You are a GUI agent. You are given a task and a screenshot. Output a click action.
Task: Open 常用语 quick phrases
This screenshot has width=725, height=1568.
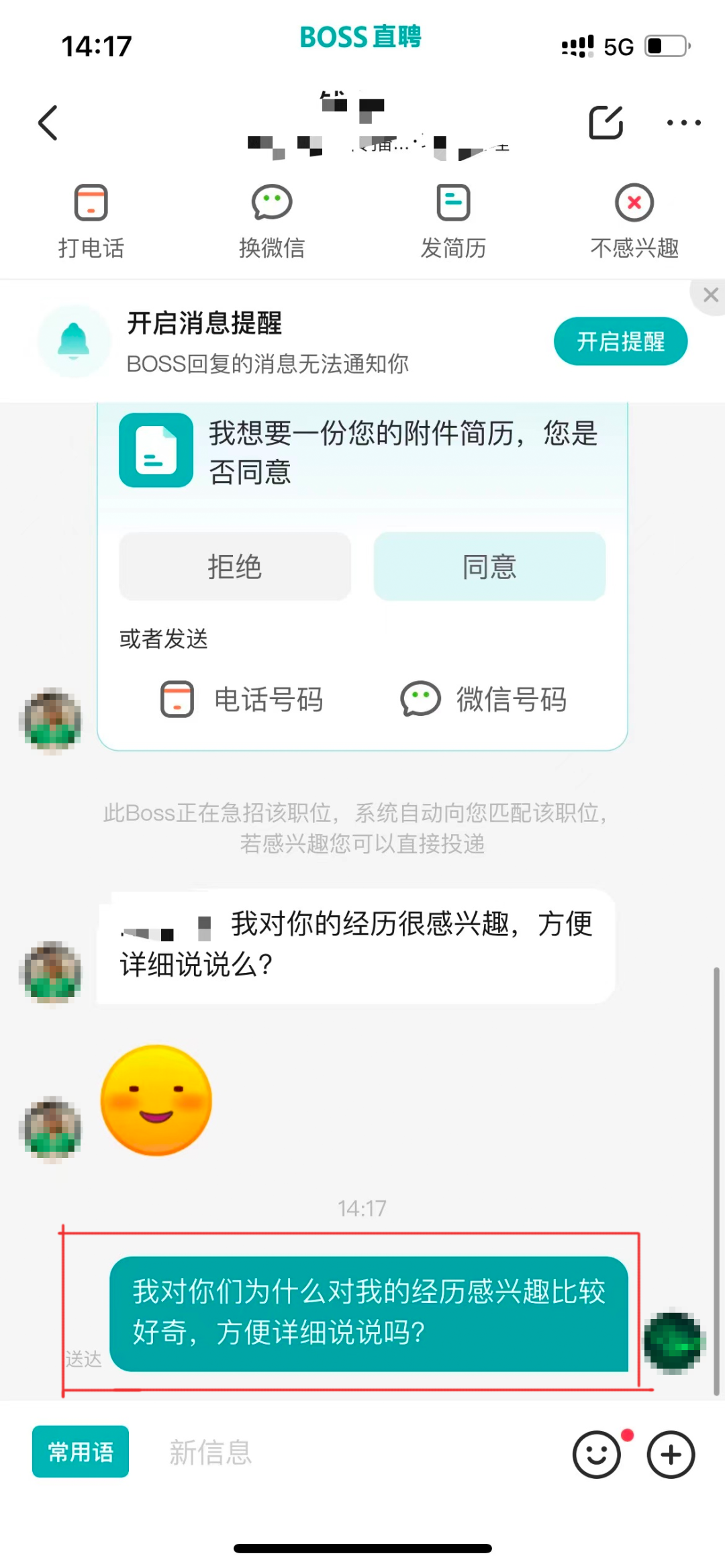[x=81, y=1452]
